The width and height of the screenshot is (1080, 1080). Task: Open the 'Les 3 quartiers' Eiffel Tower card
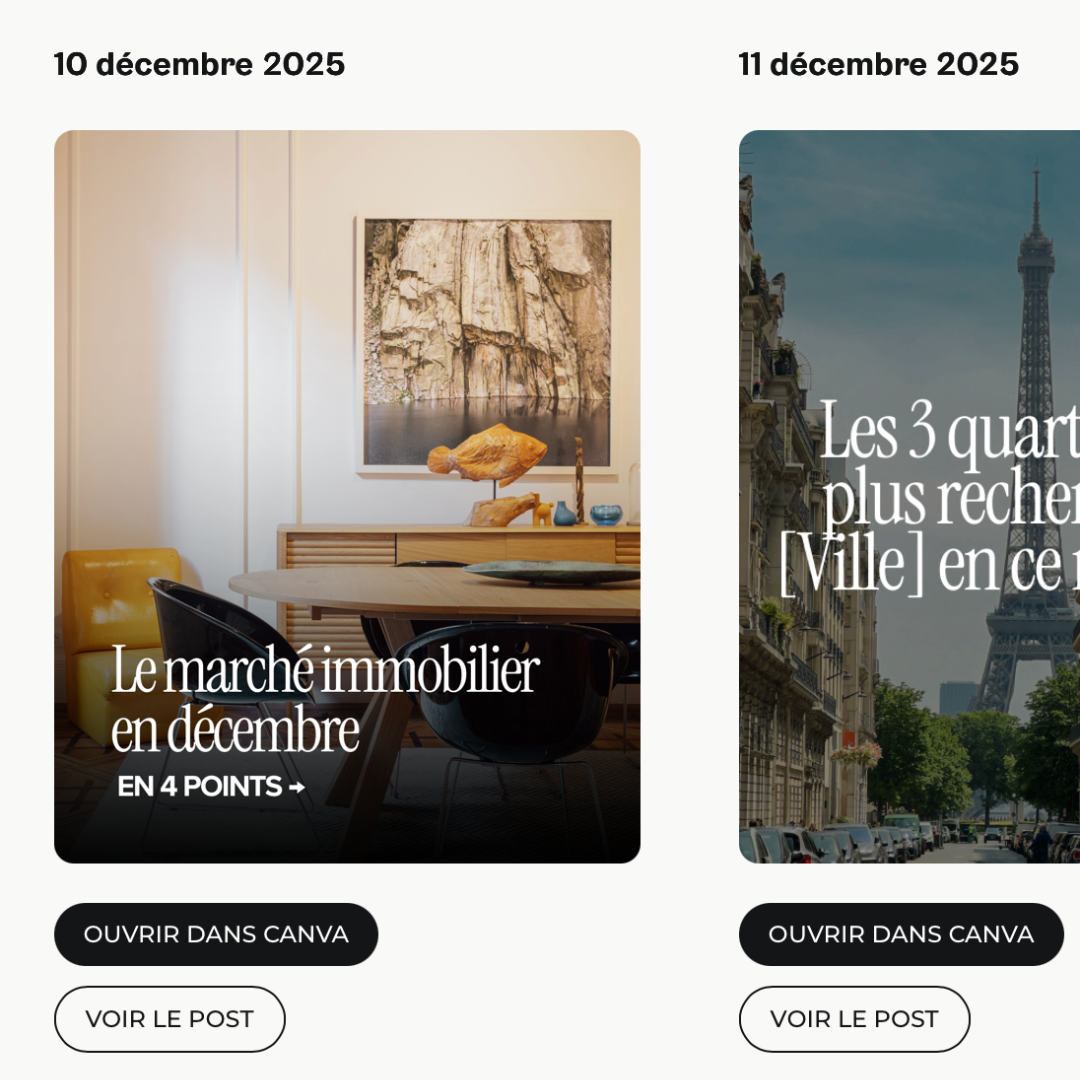[909, 496]
